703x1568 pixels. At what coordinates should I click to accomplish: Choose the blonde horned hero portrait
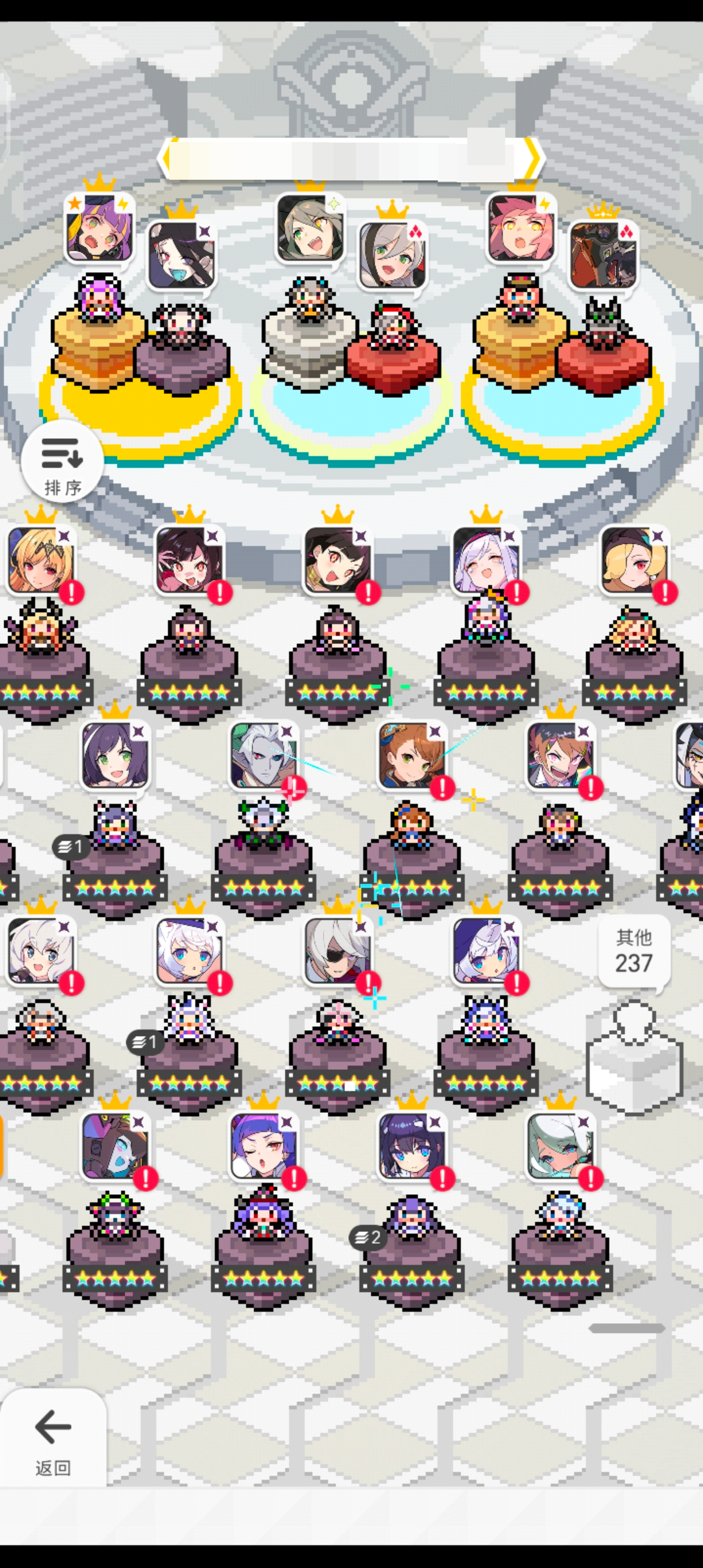tap(40, 561)
